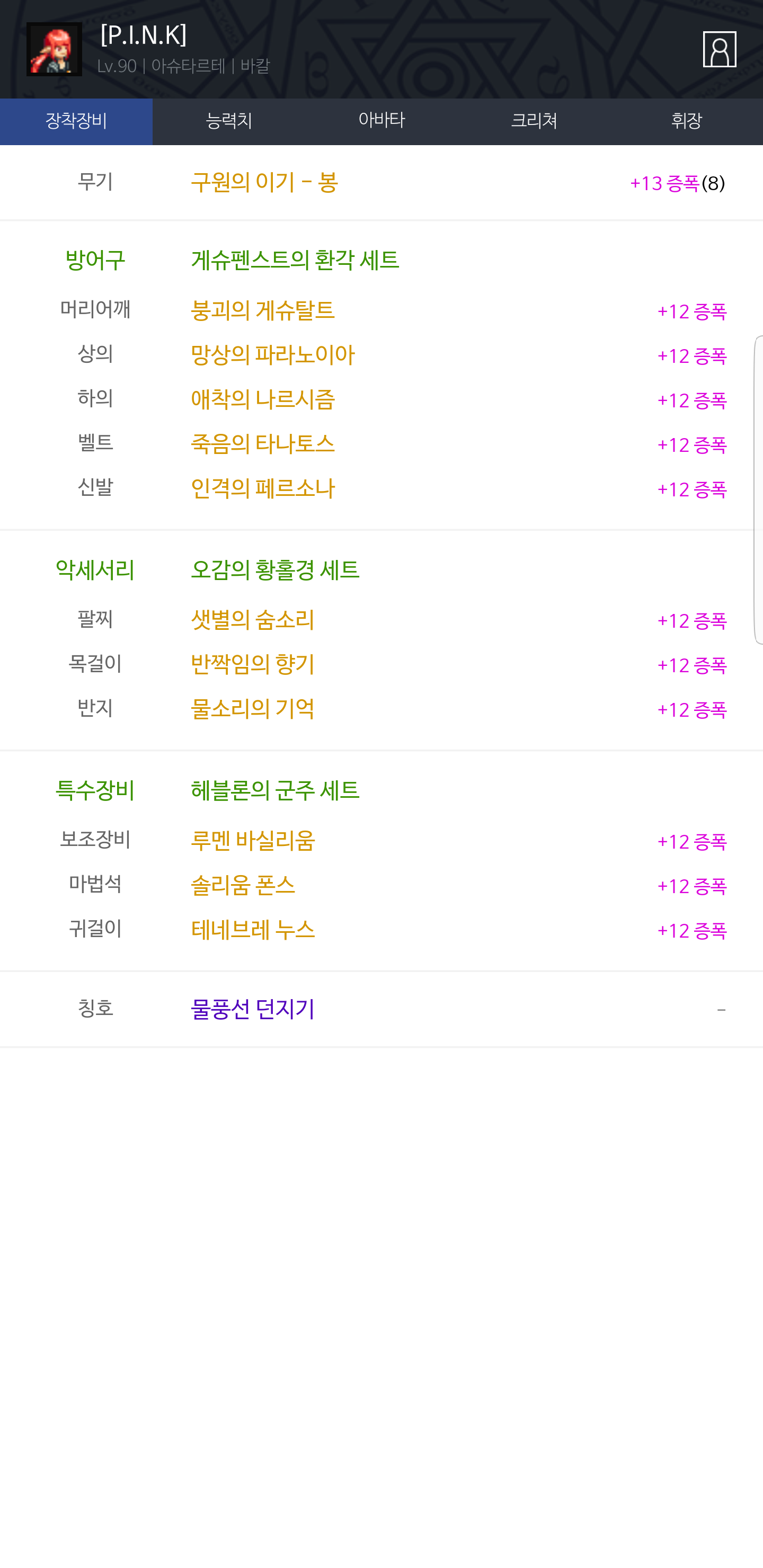
Task: Select the 휘장 tab
Action: (686, 121)
